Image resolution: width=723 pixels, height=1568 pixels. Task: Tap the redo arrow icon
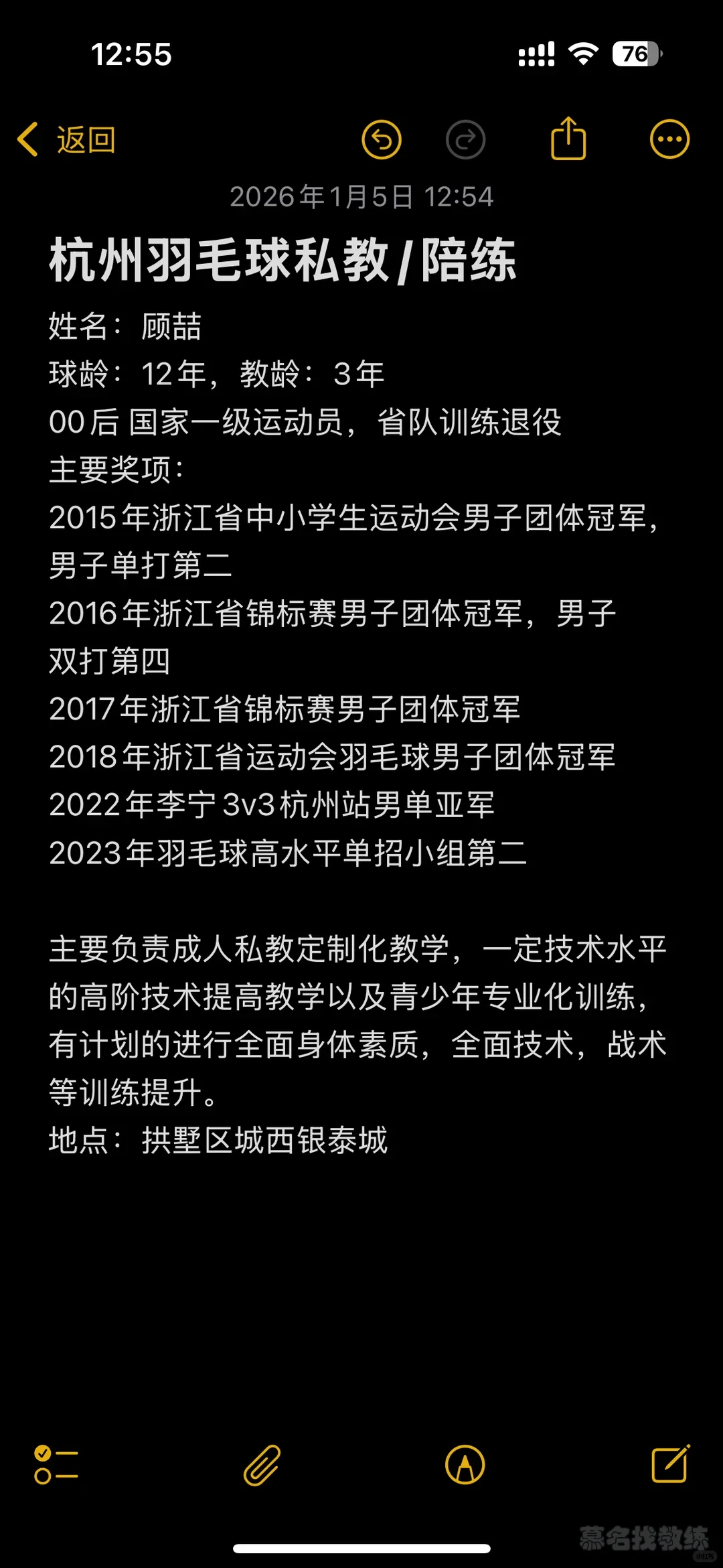coord(465,140)
